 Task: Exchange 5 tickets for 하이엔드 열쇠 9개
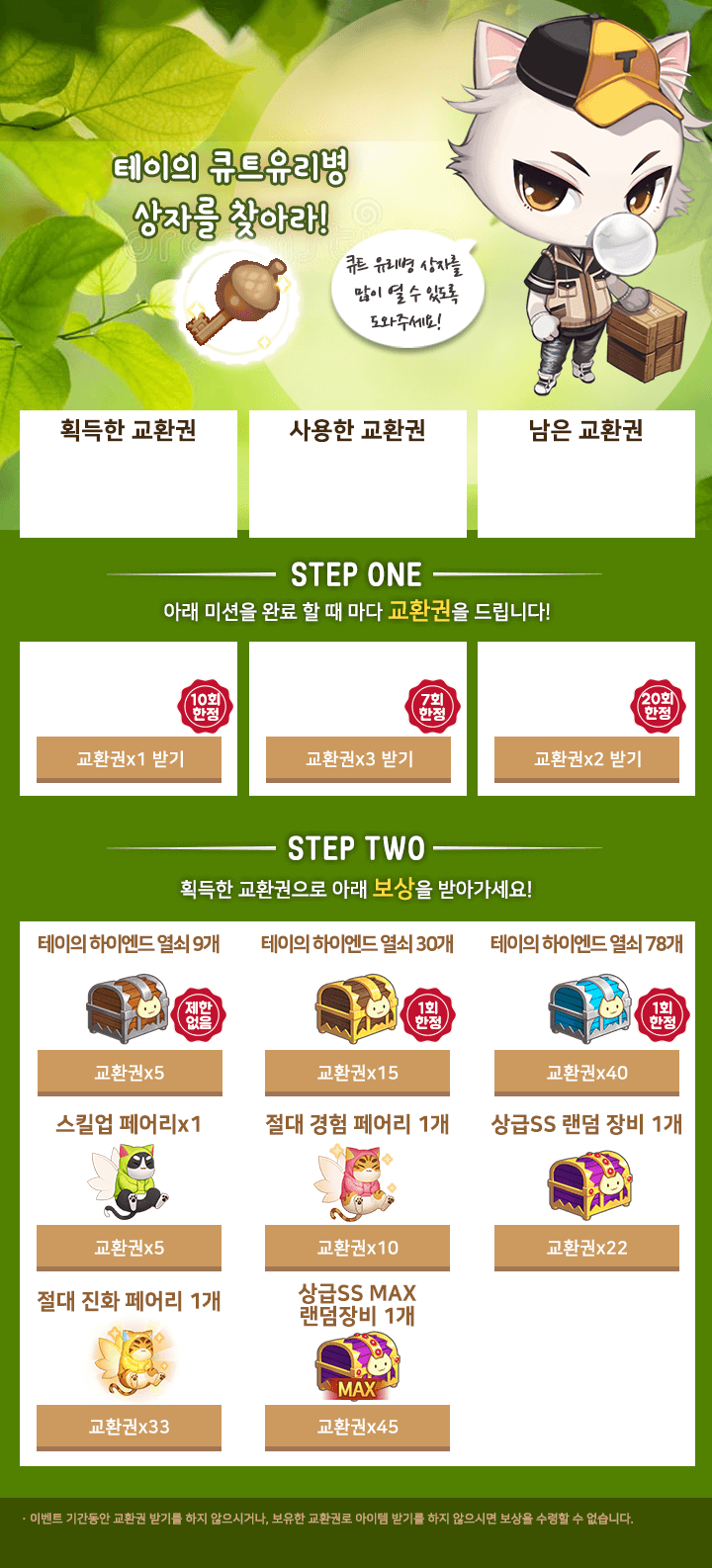tap(130, 1074)
